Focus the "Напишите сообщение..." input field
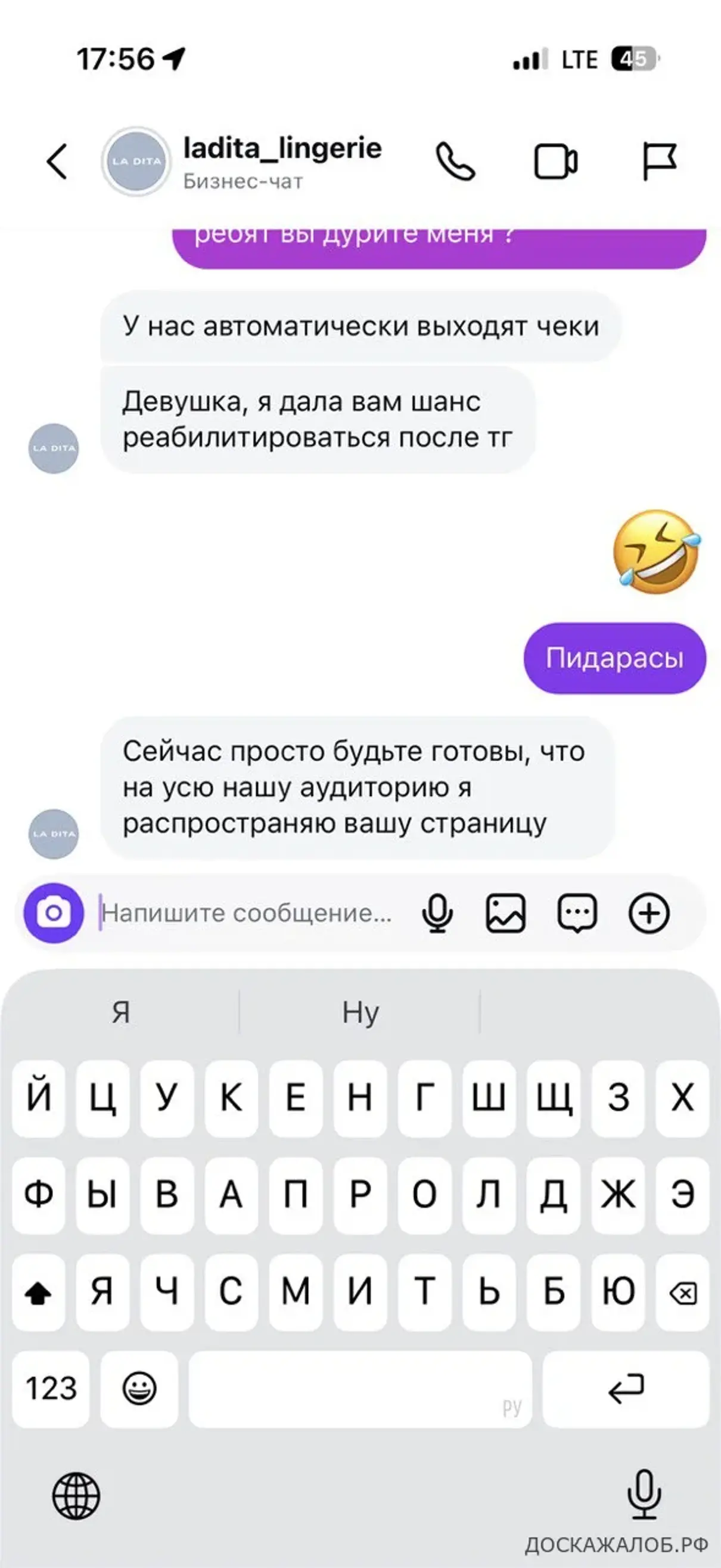 [247, 912]
